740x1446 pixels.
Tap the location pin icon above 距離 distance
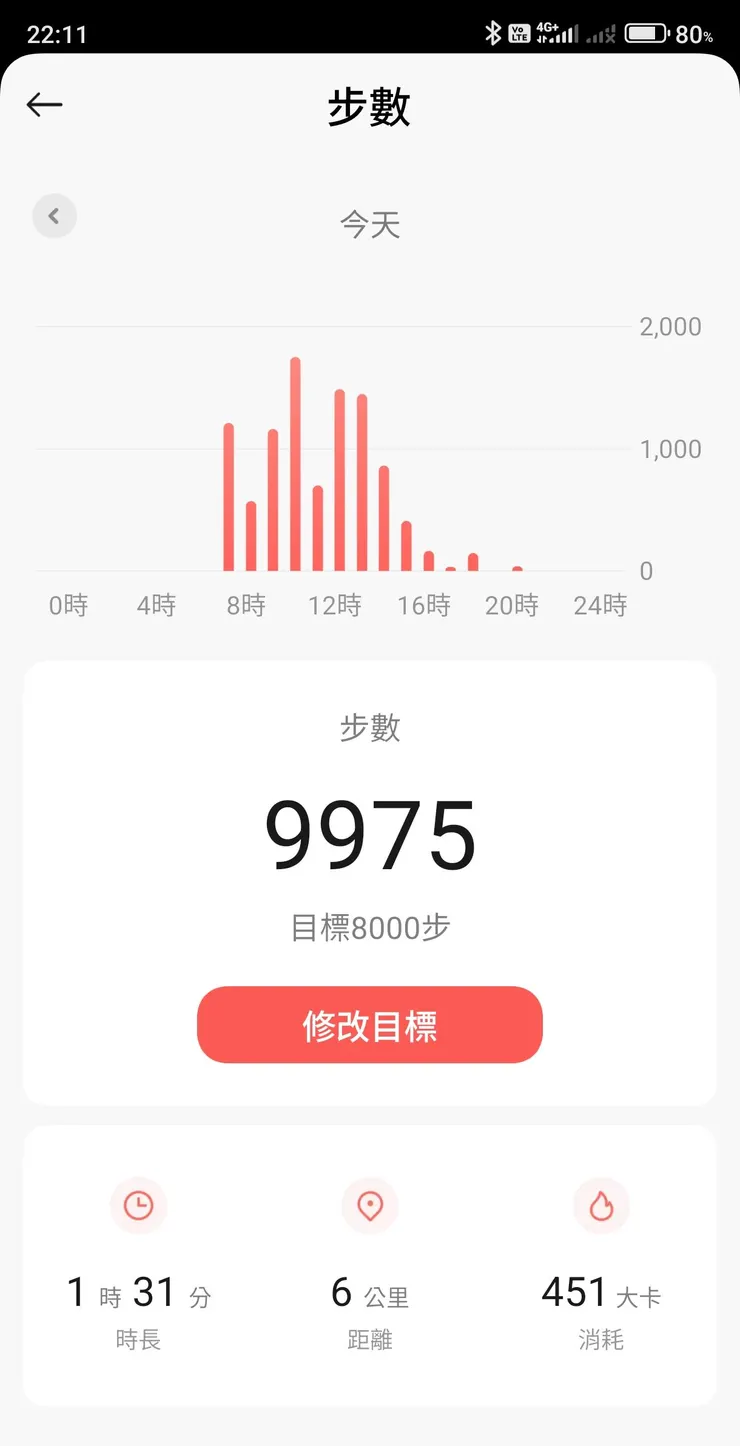tap(370, 1206)
